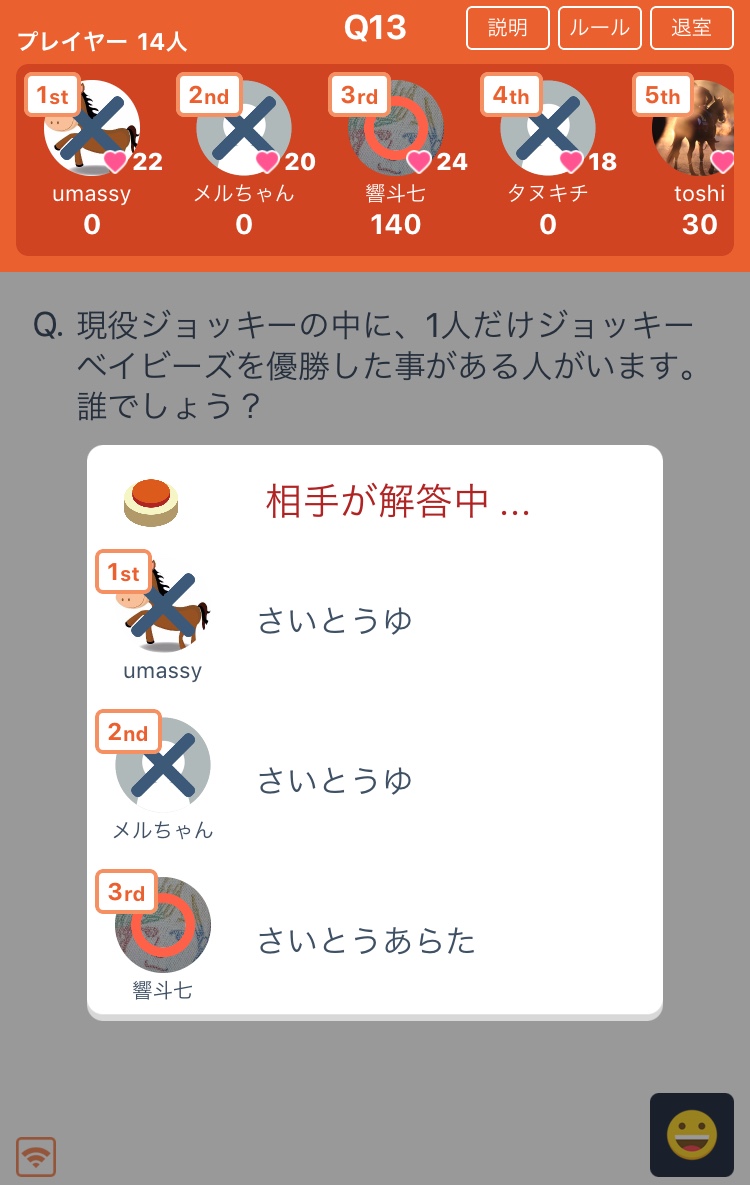View the ルール rules
Viewport: 750px width, 1185px height.
pyautogui.click(x=600, y=28)
